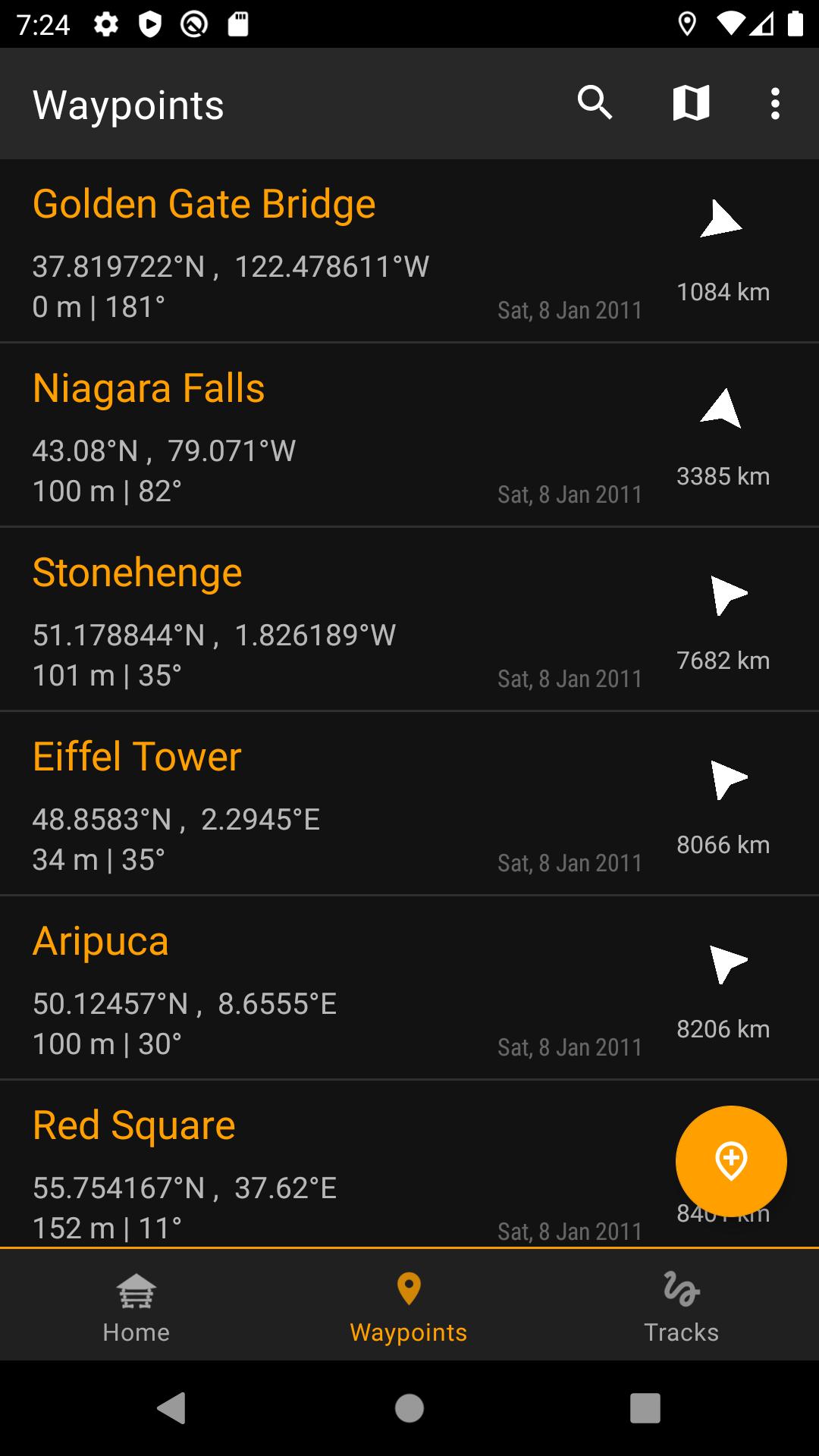Click the direction arrow for Eiffel Tower
Viewport: 819px width, 1456px height.
coord(730,777)
